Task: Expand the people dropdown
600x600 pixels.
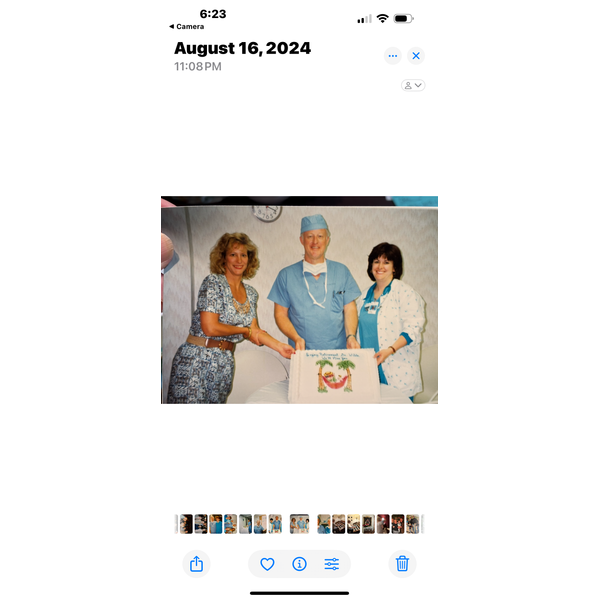Action: click(x=412, y=85)
